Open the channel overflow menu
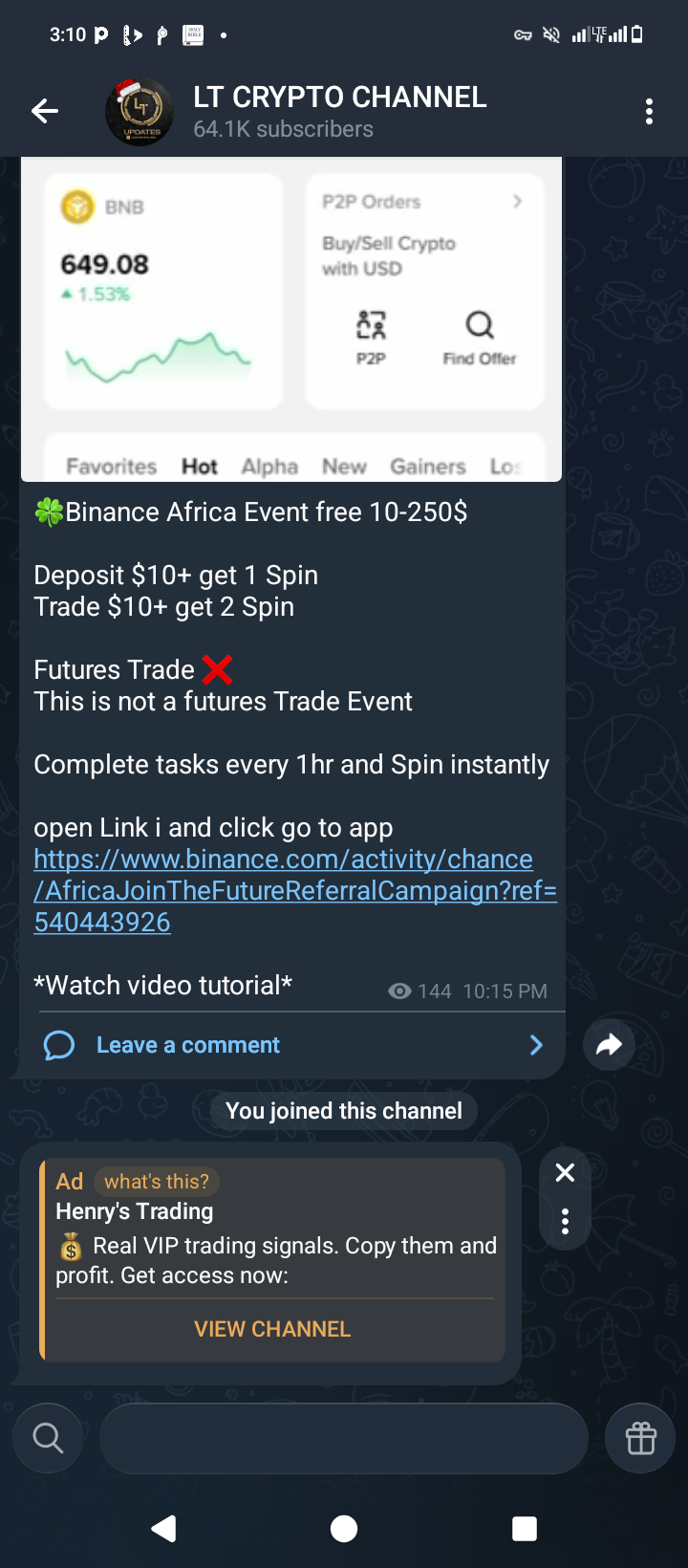The image size is (688, 1568). tap(649, 112)
